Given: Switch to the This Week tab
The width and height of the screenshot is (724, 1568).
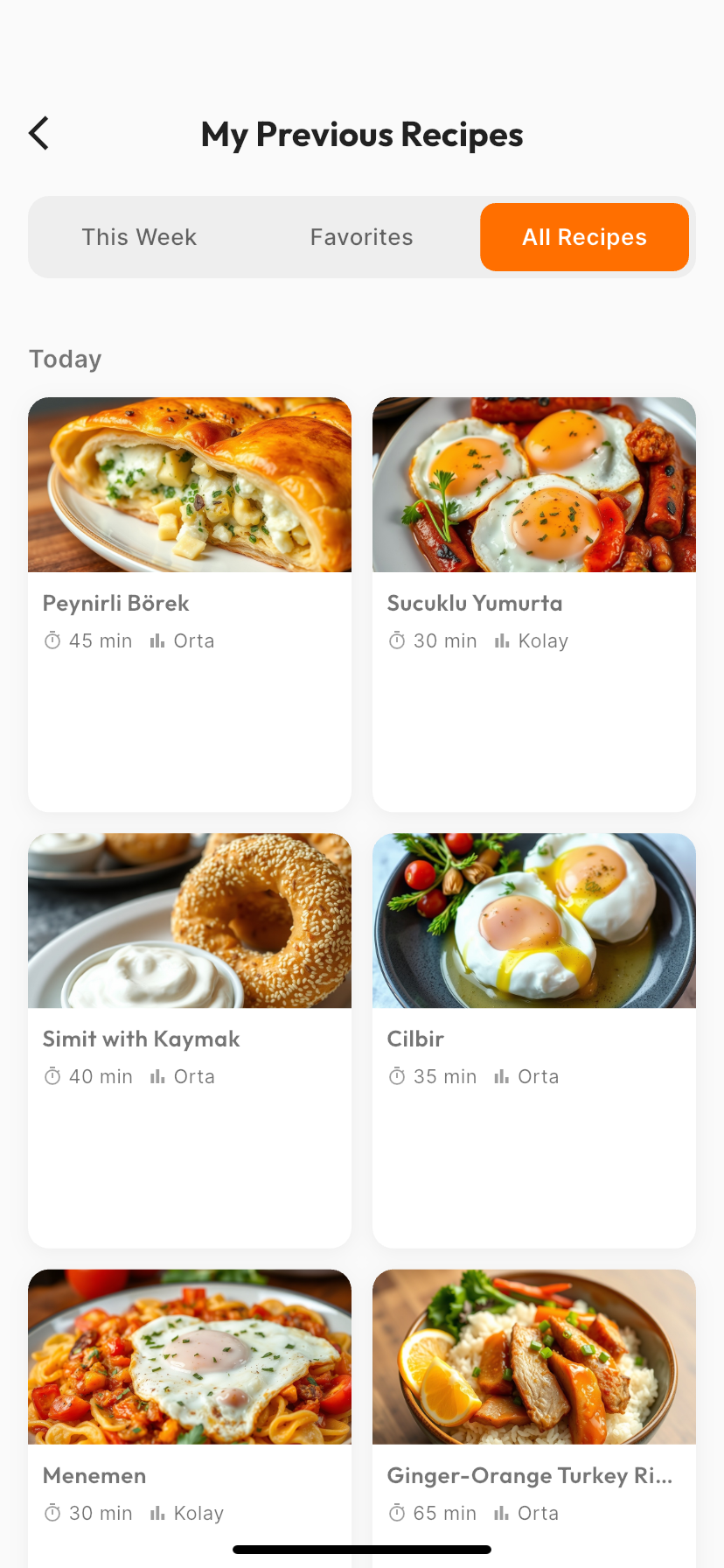Looking at the screenshot, I should click(x=139, y=236).
